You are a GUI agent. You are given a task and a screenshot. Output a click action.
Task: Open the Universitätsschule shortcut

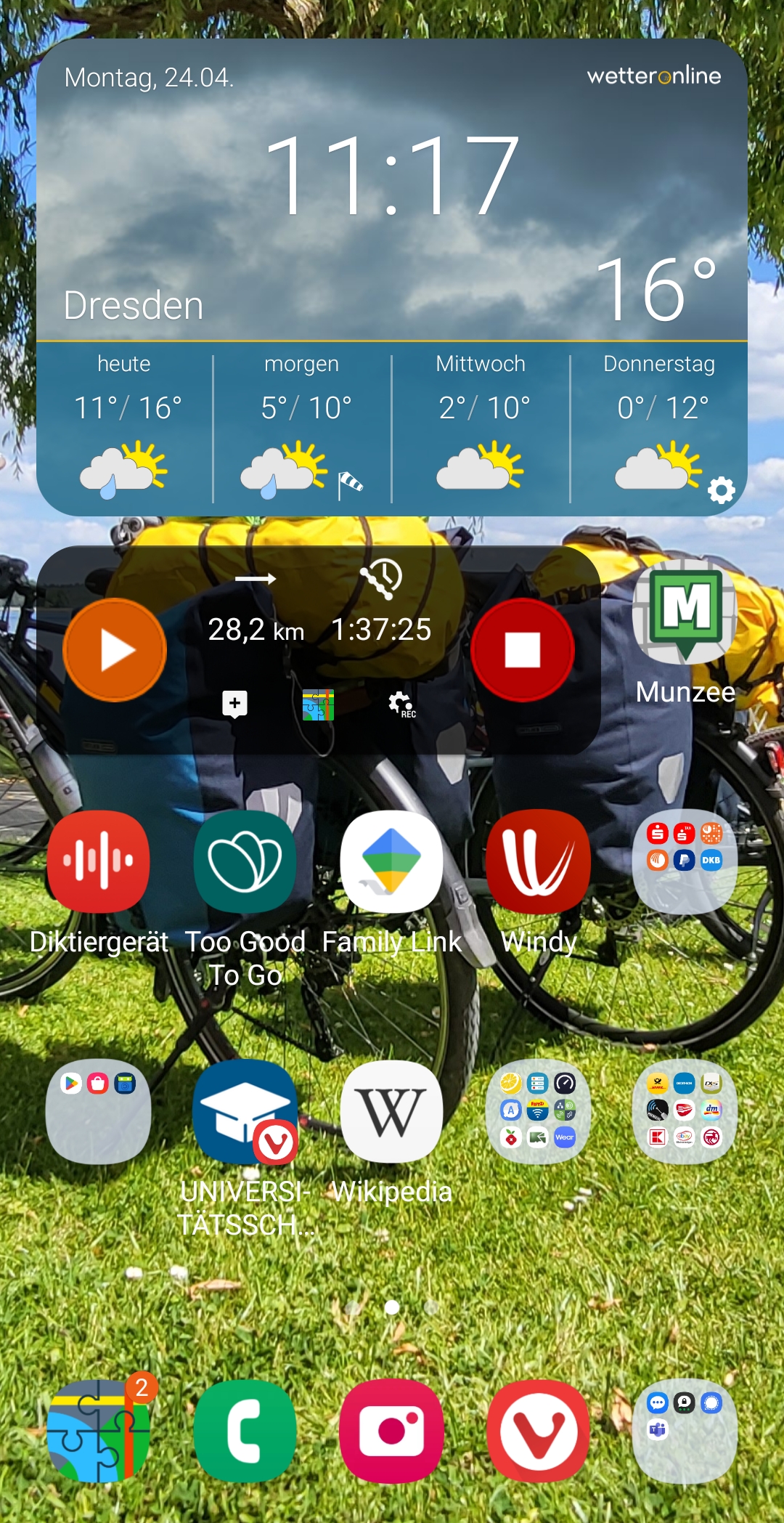pos(245,1111)
